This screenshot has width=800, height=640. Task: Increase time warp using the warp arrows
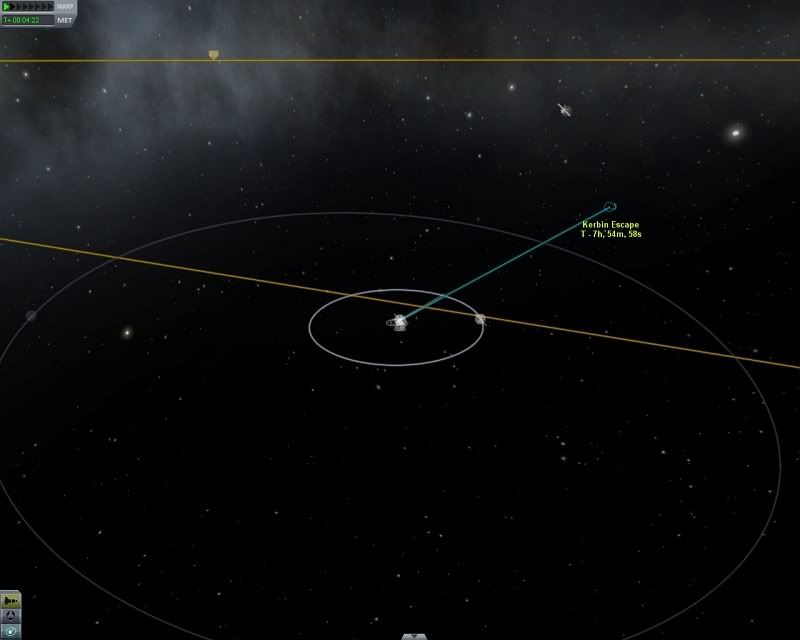pyautogui.click(x=32, y=7)
